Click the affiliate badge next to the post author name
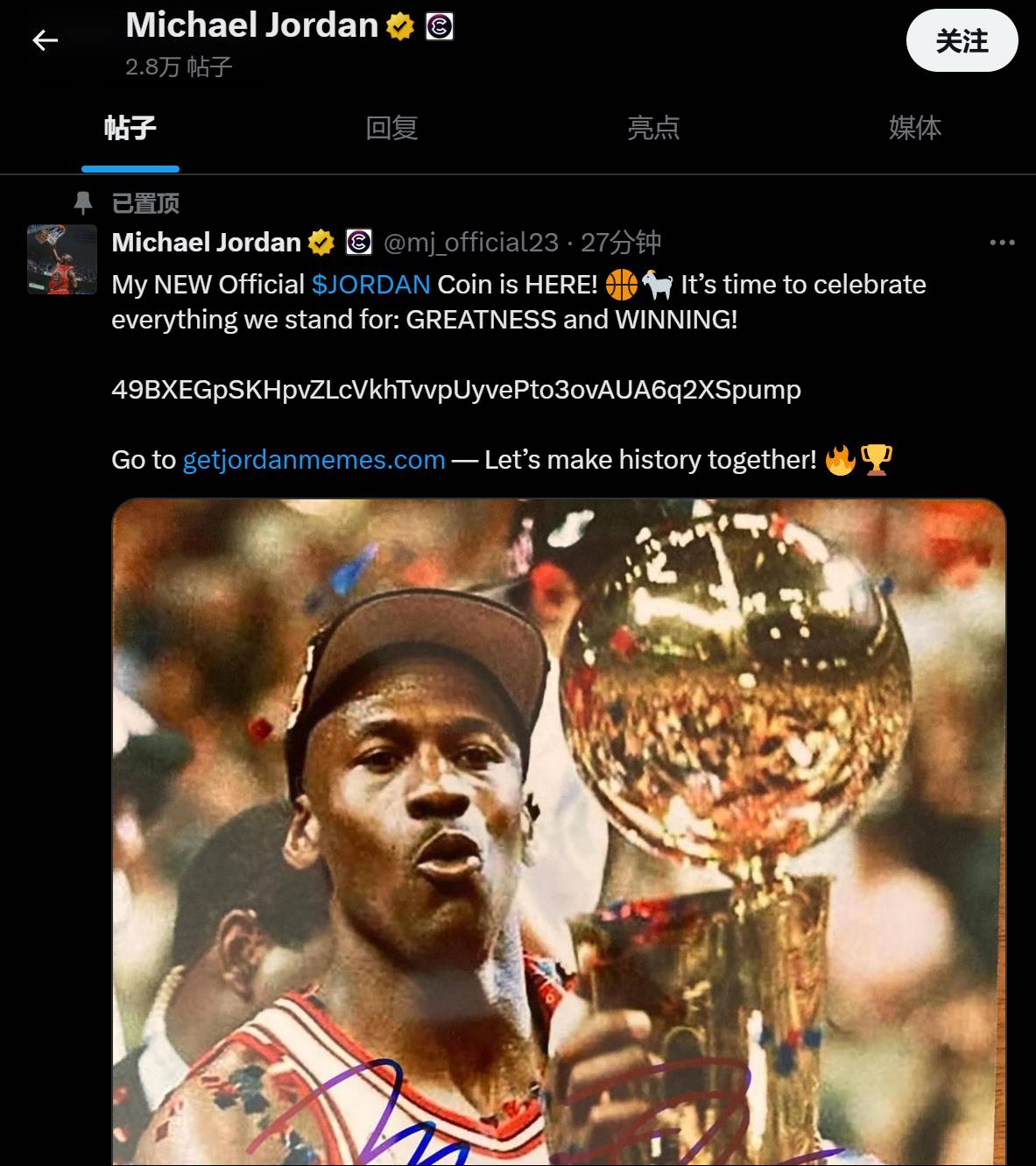 click(357, 243)
